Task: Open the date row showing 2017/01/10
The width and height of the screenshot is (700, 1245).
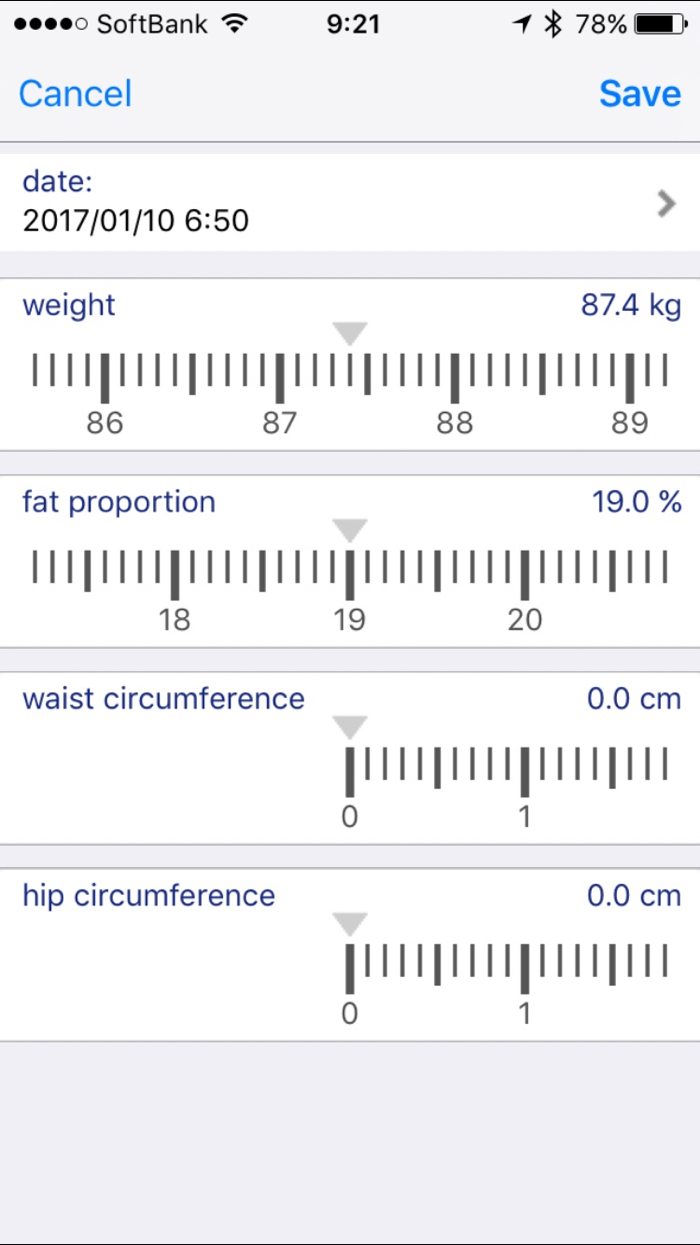Action: tap(350, 202)
